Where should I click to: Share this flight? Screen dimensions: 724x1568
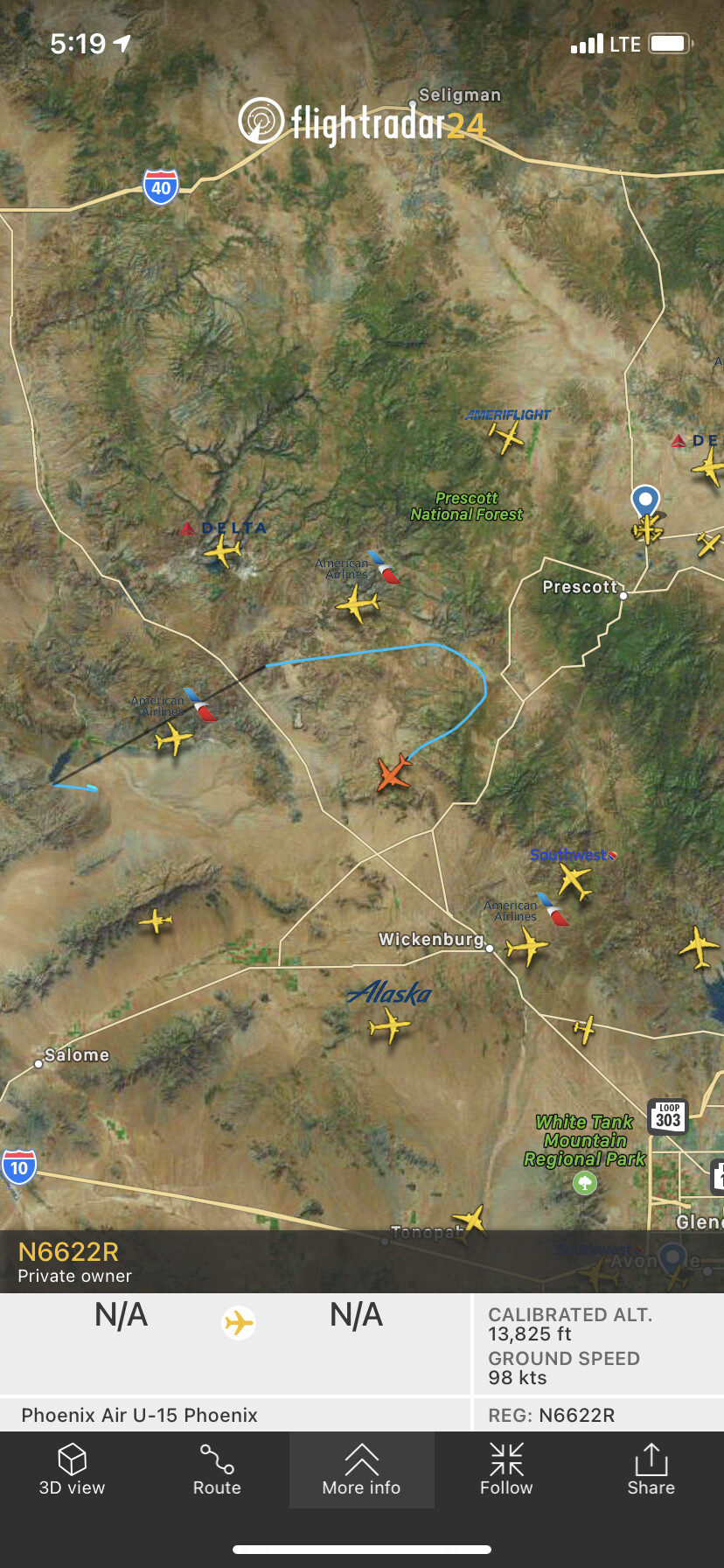[x=651, y=1470]
